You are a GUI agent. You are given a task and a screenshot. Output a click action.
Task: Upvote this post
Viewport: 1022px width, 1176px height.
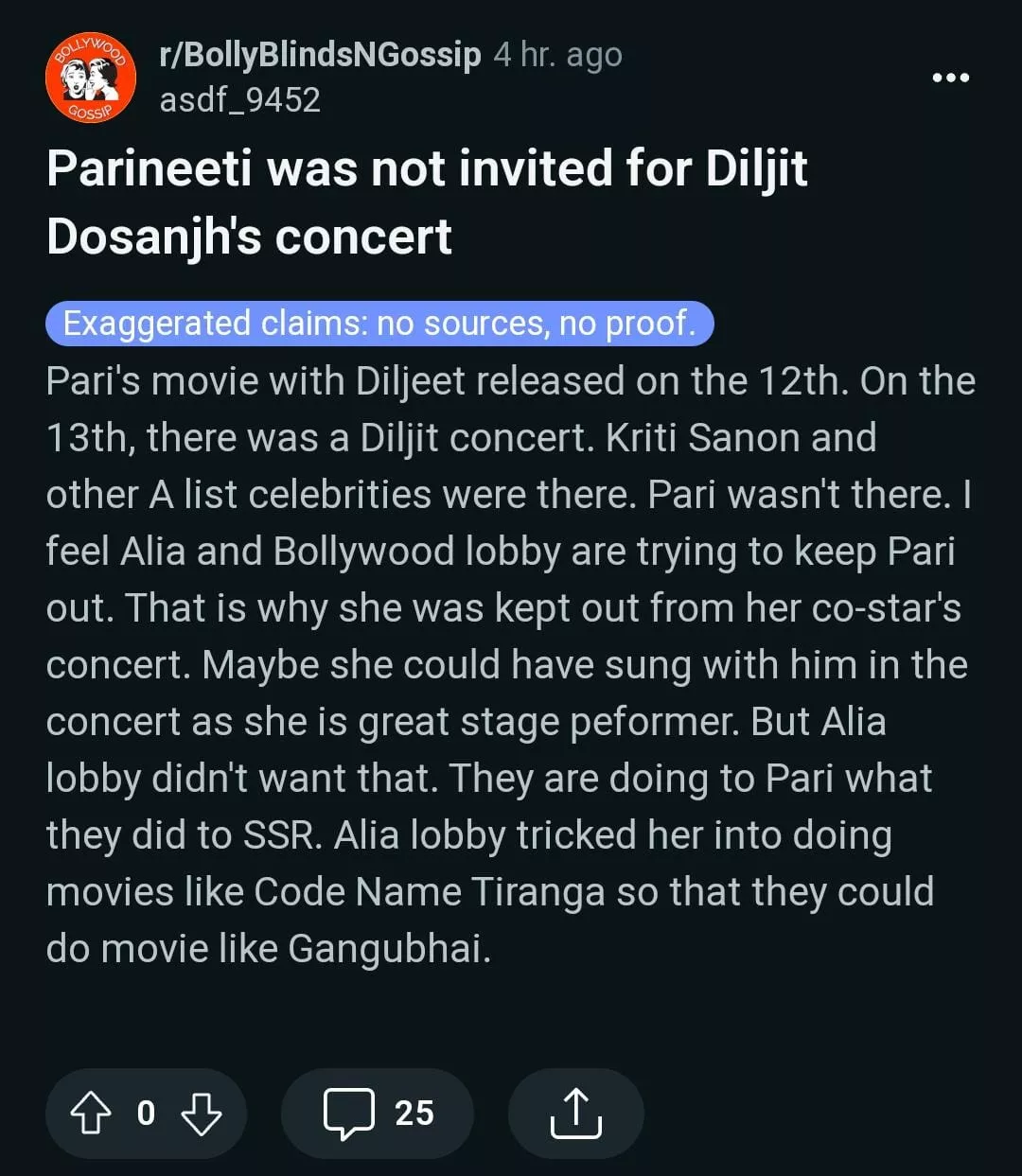point(91,1114)
